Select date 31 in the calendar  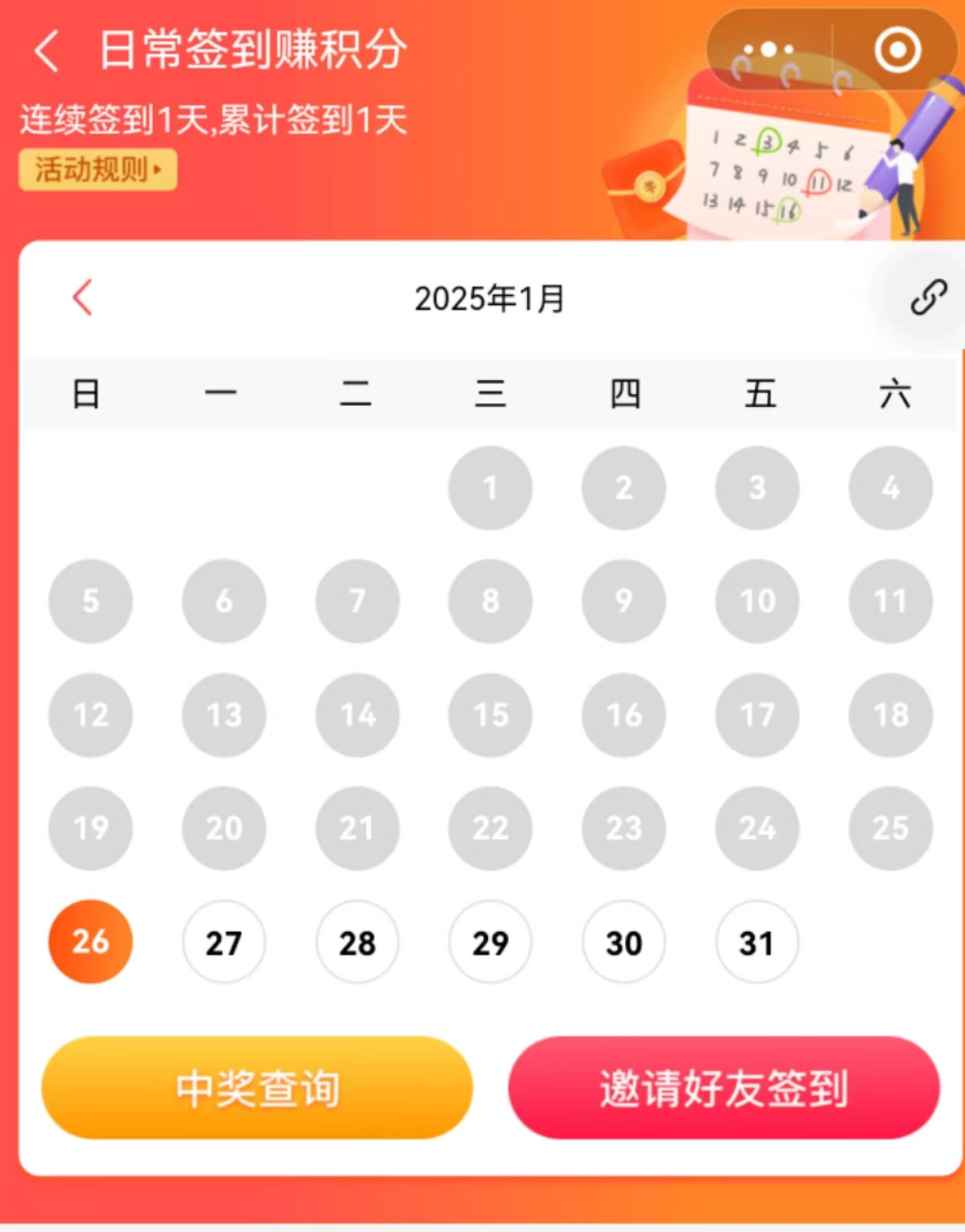point(757,942)
